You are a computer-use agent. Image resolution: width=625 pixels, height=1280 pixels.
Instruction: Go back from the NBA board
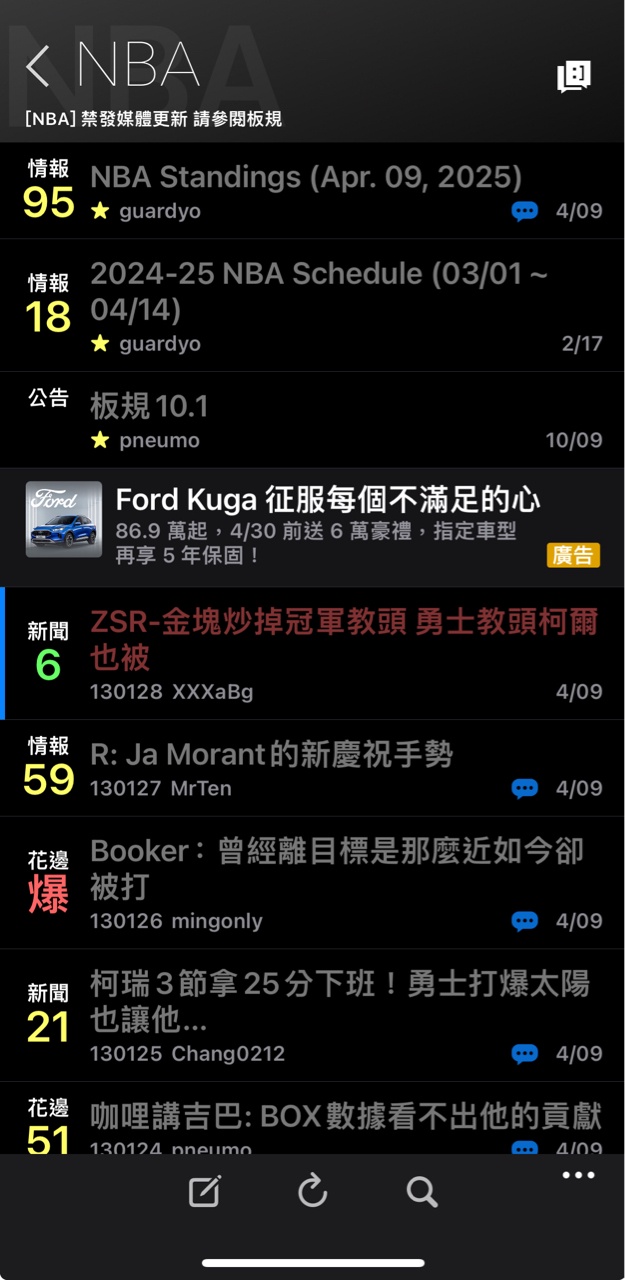pyautogui.click(x=38, y=67)
